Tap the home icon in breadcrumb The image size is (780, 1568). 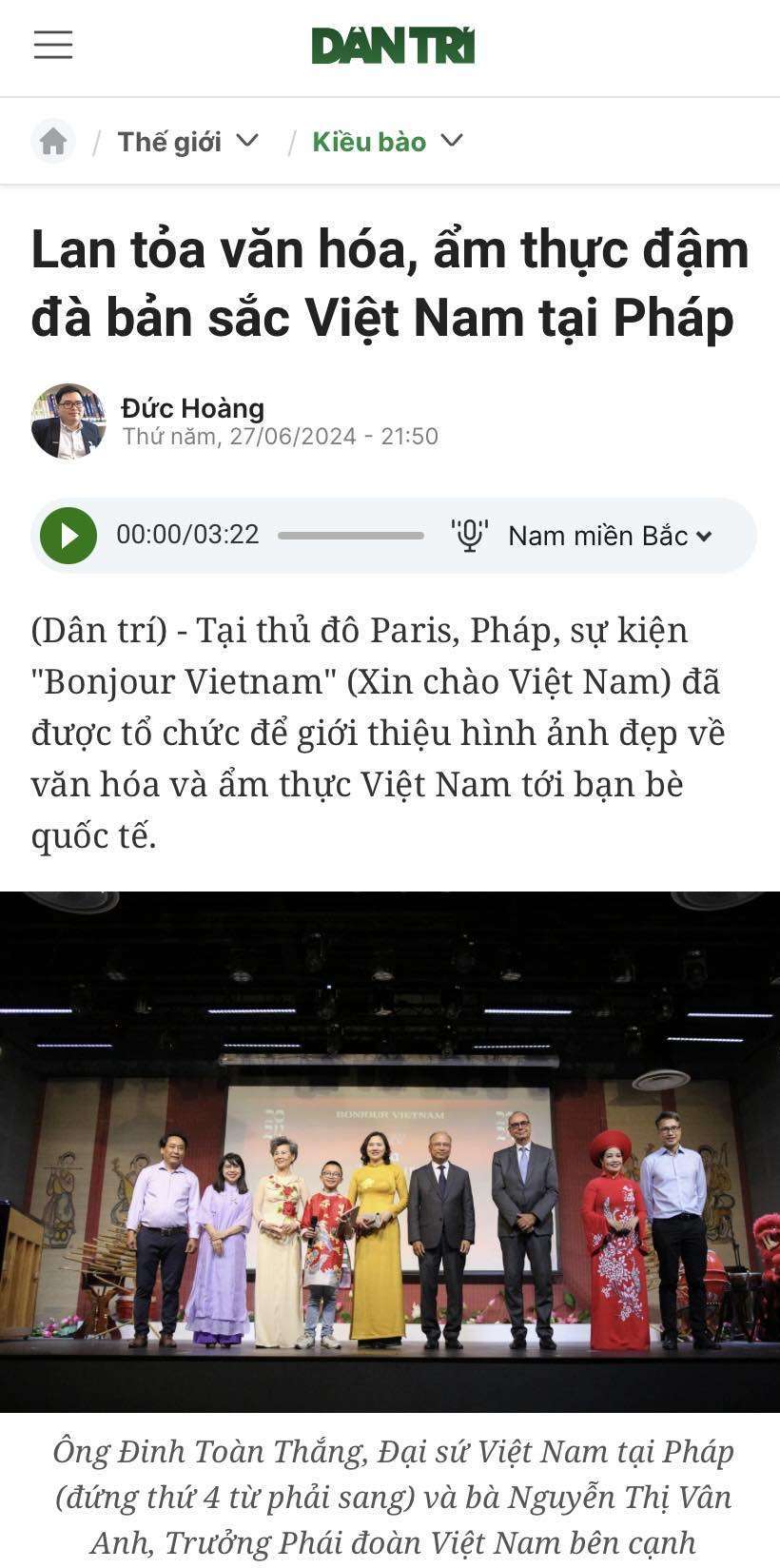coord(53,142)
